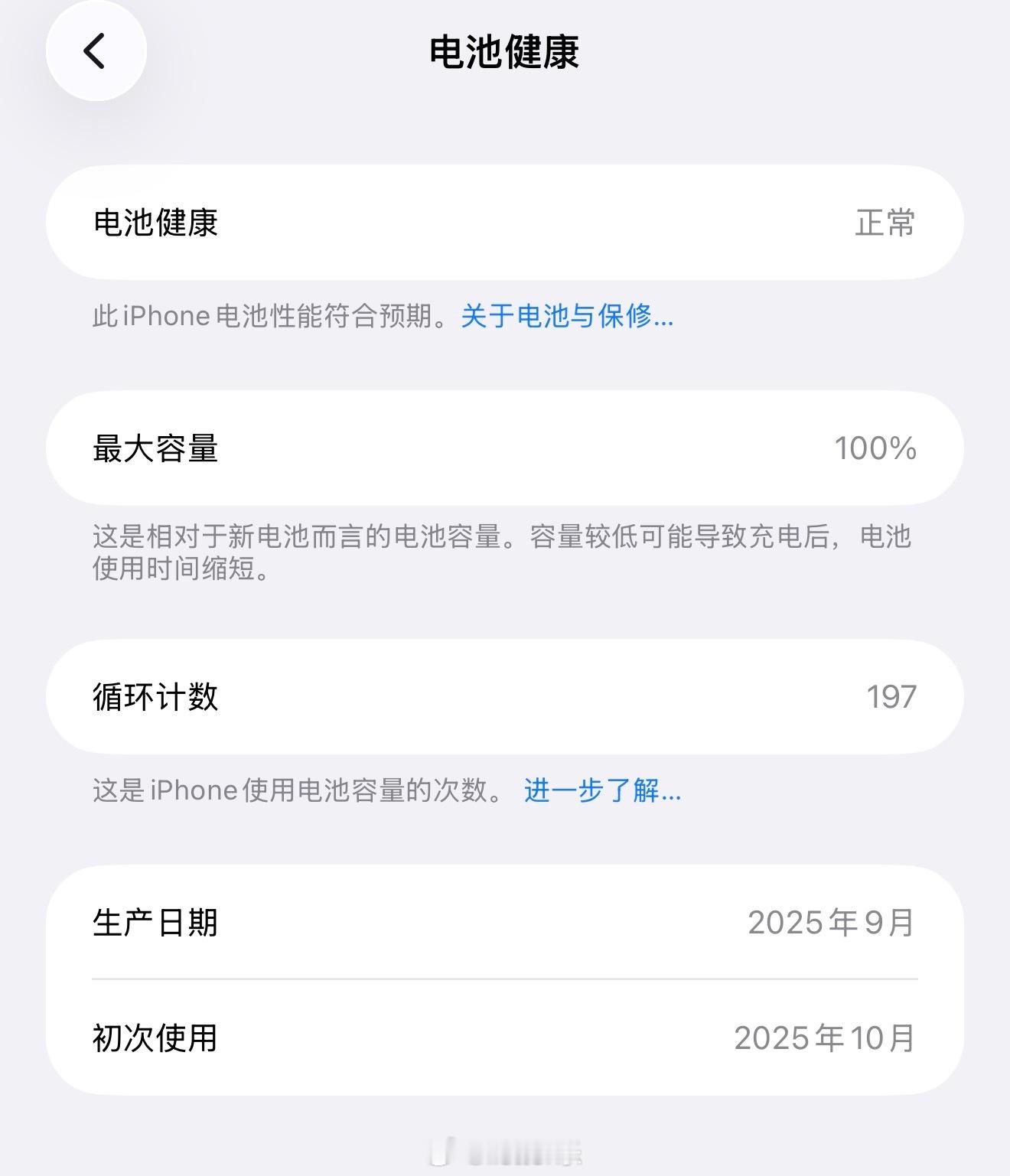Select the 电池健康 status row showing 正常

pos(505,223)
